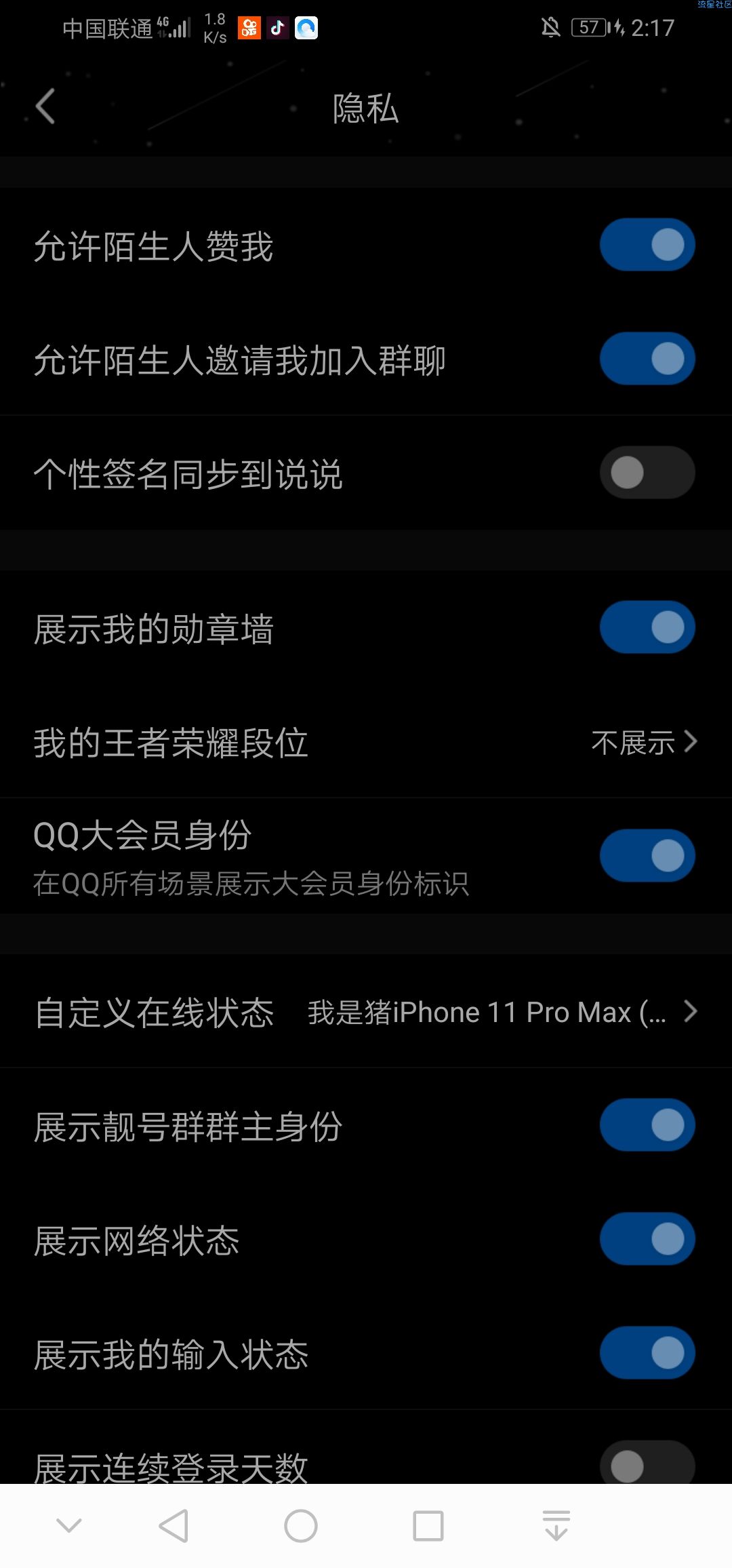Viewport: 732px width, 1568px height.
Task: Tap the system home button
Action: point(301,1527)
